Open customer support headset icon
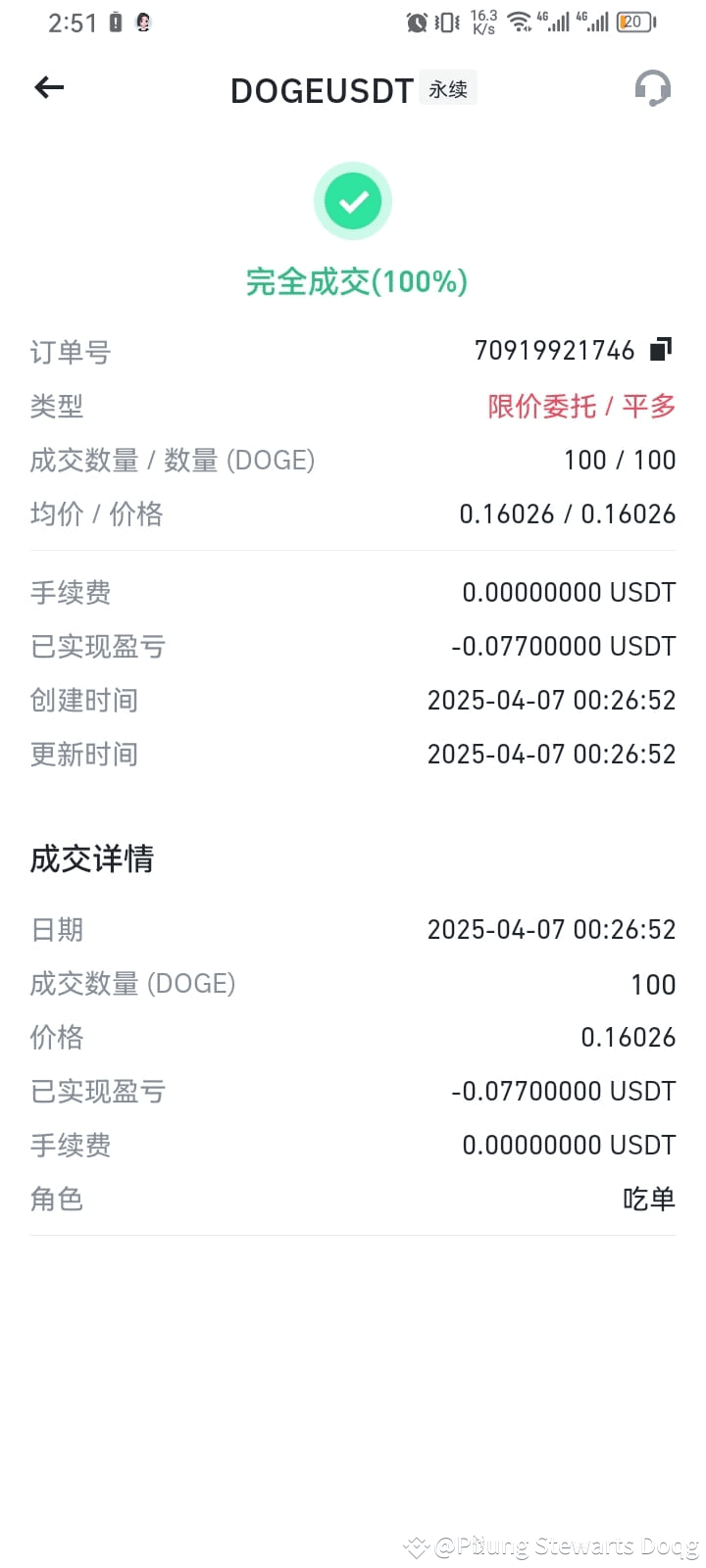The width and height of the screenshot is (706, 1568). coord(652,89)
